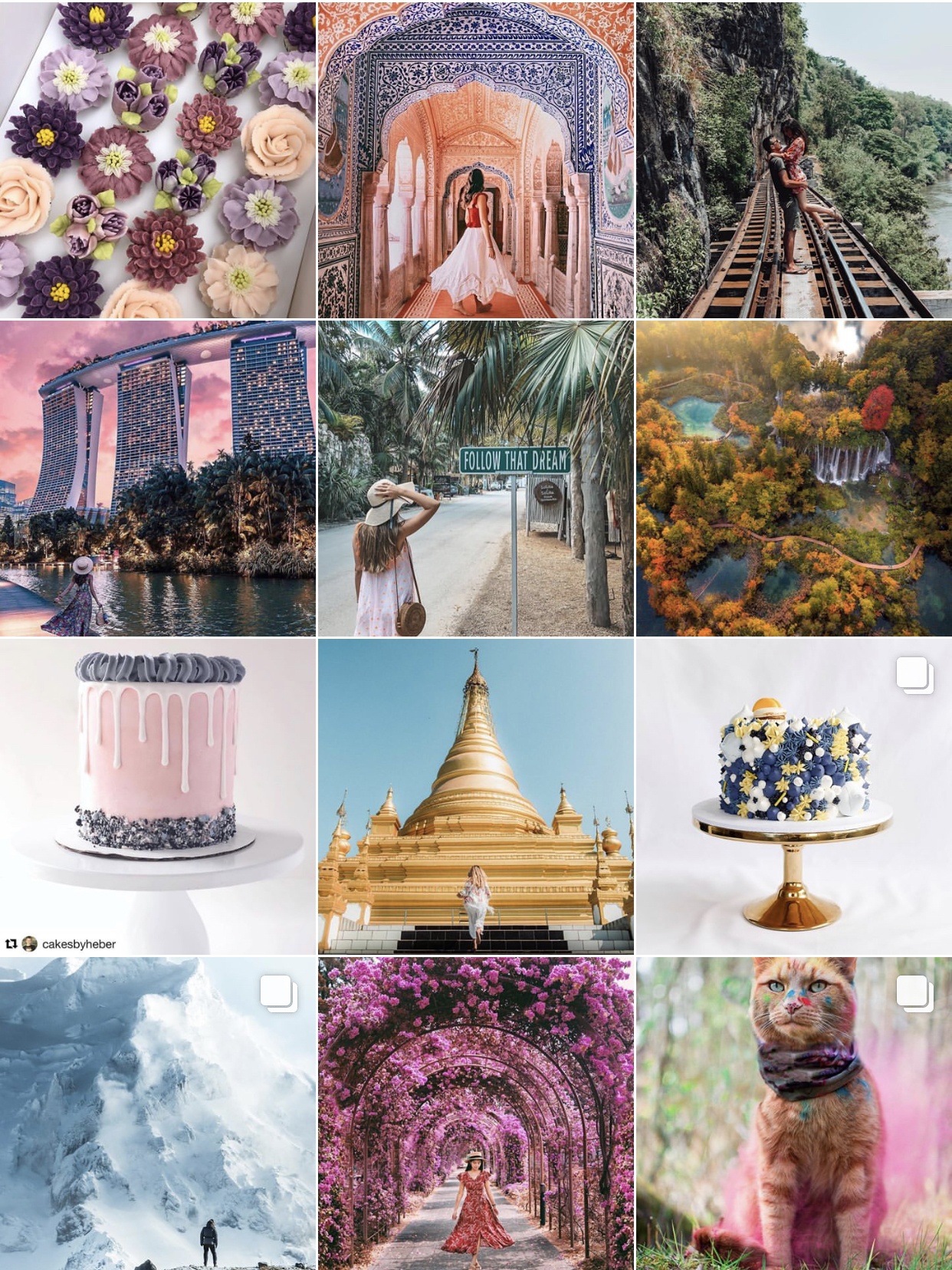Open the buttercream flower cupcakes post

click(x=157, y=160)
